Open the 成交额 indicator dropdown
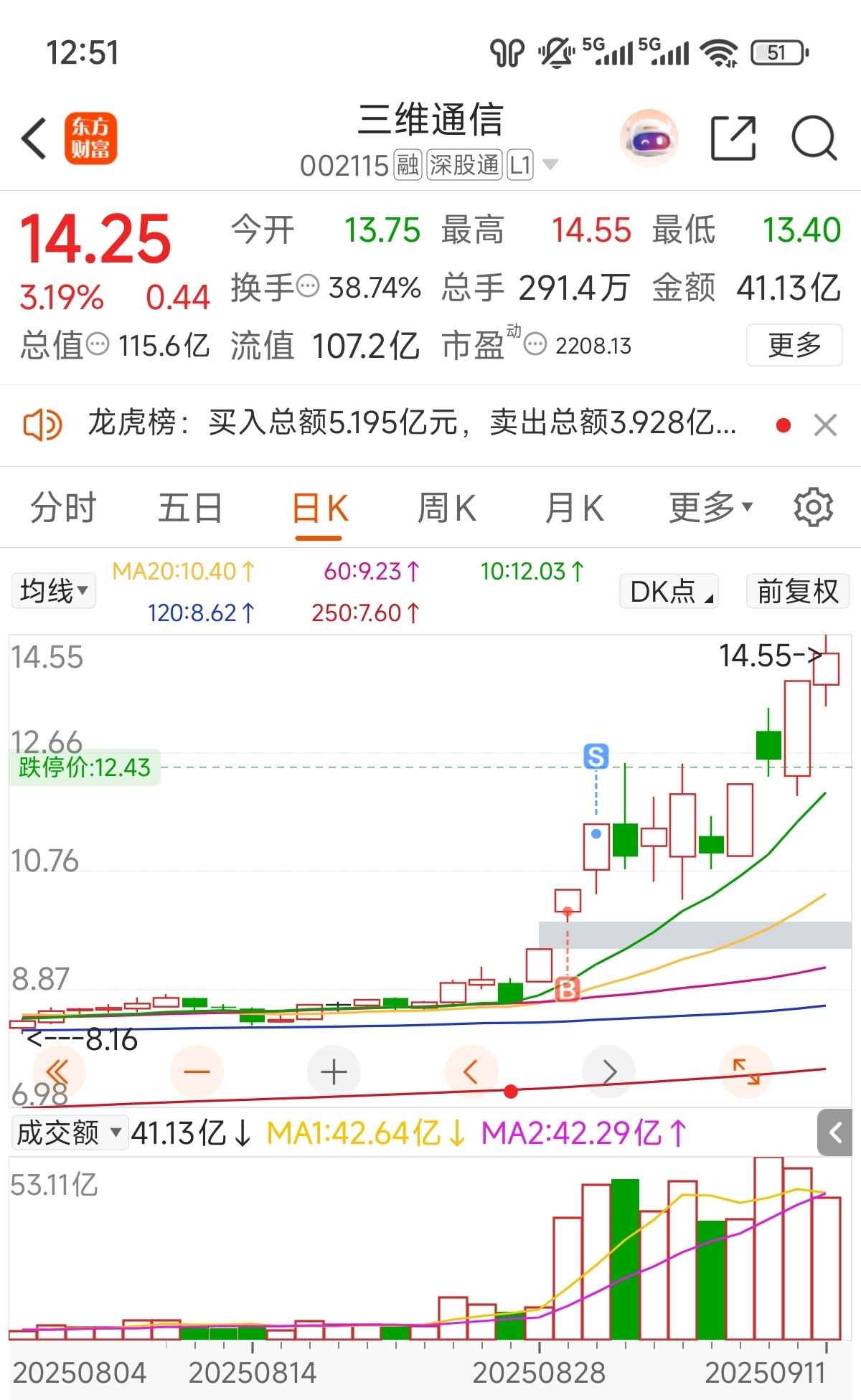 70,1132
